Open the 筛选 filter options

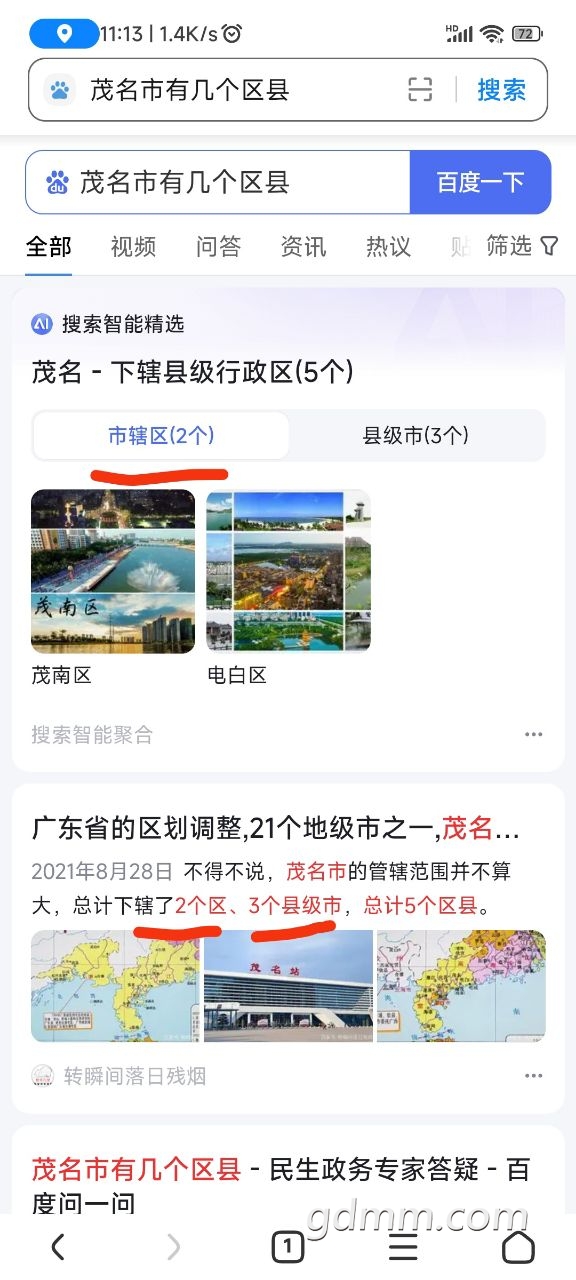pos(522,246)
